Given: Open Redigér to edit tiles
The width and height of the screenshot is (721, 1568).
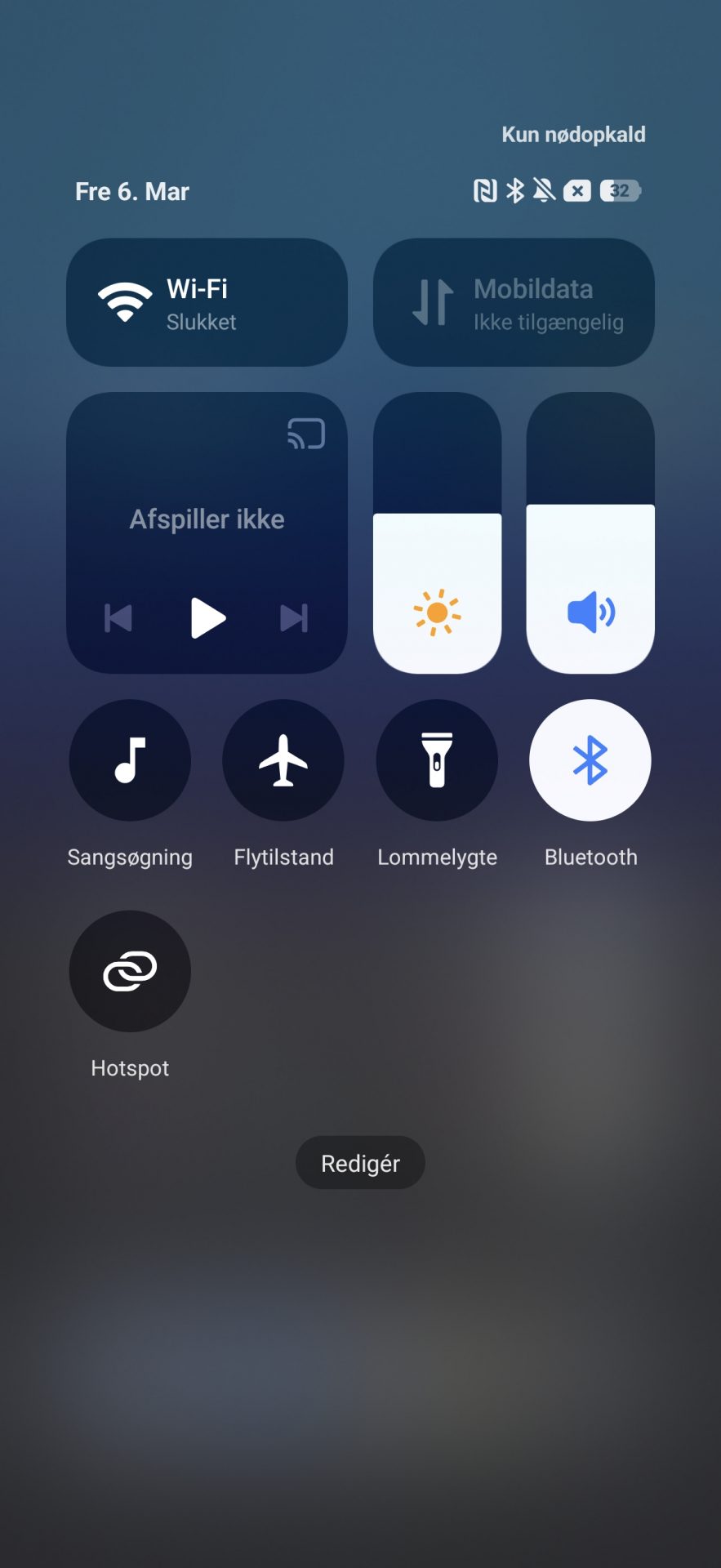Looking at the screenshot, I should click(x=360, y=1163).
